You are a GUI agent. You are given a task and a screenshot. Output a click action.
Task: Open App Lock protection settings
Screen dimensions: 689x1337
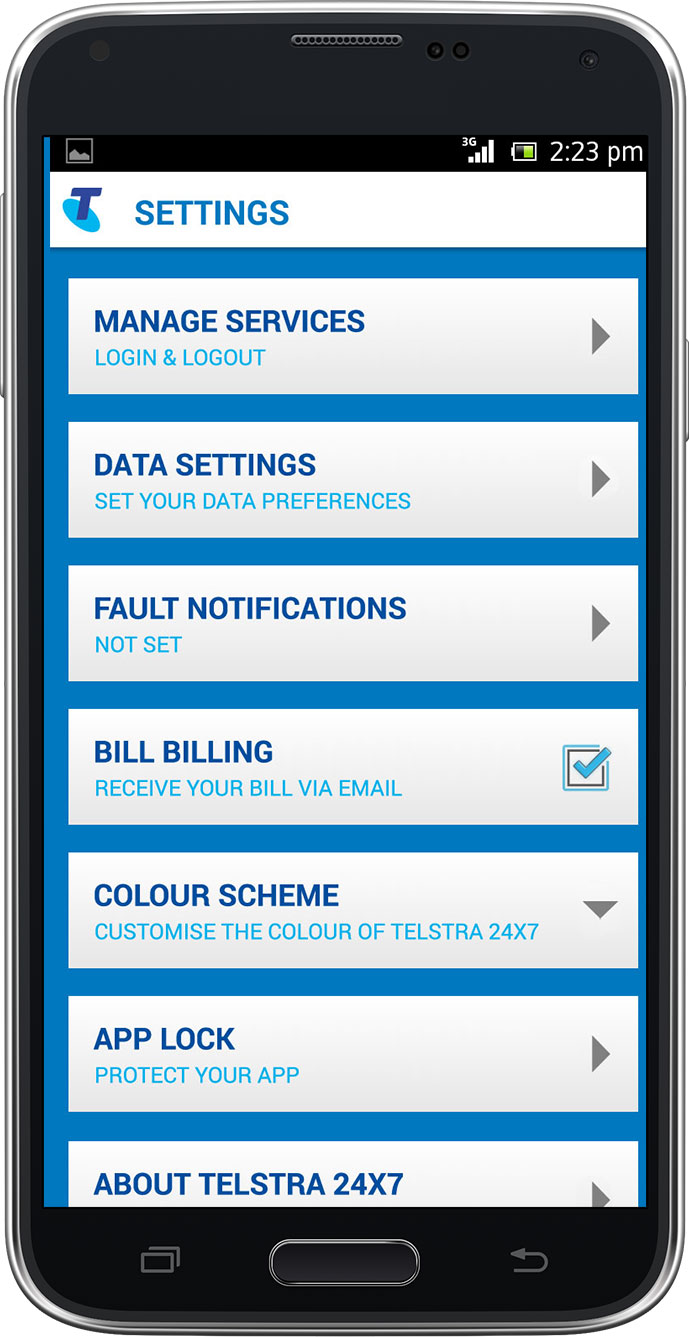(x=353, y=1054)
